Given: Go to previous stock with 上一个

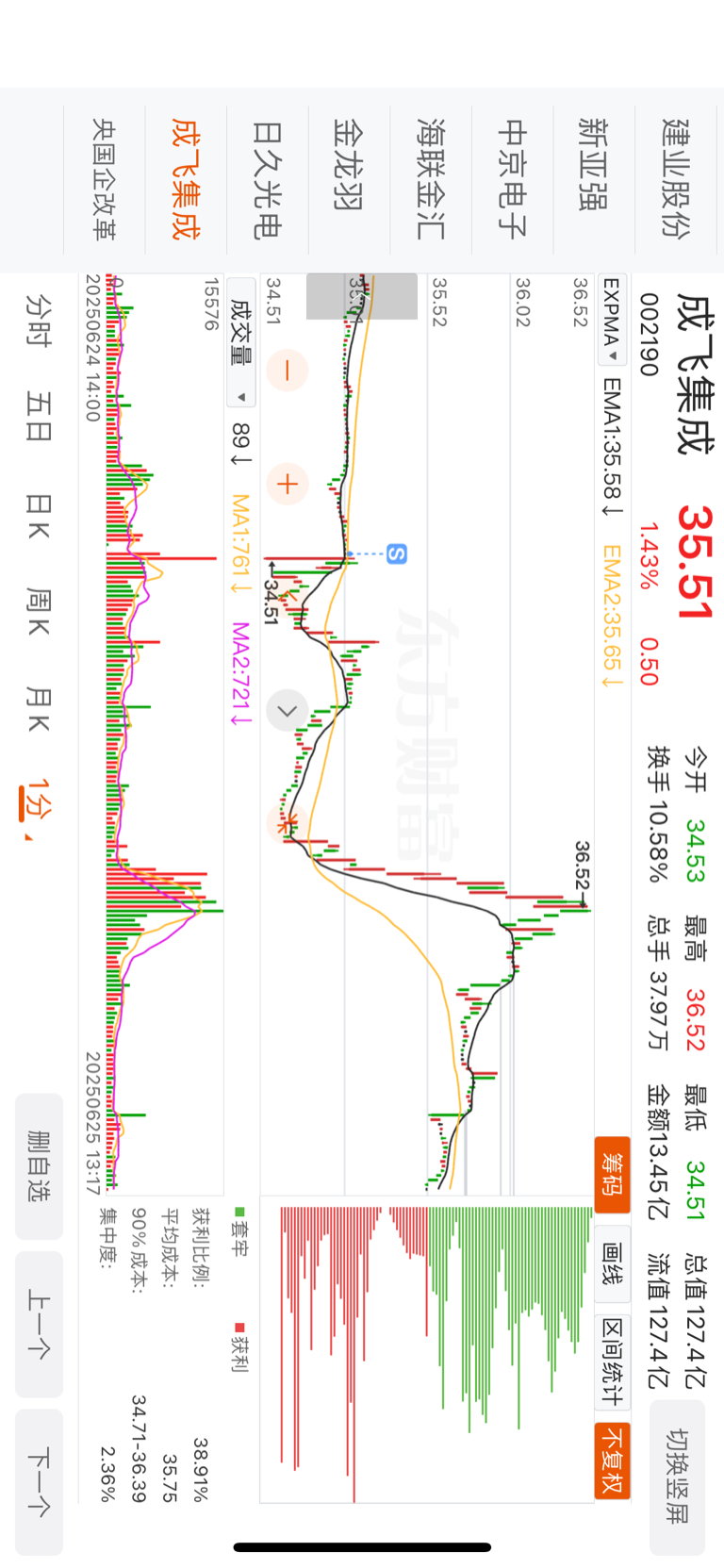Looking at the screenshot, I should click(x=40, y=1324).
